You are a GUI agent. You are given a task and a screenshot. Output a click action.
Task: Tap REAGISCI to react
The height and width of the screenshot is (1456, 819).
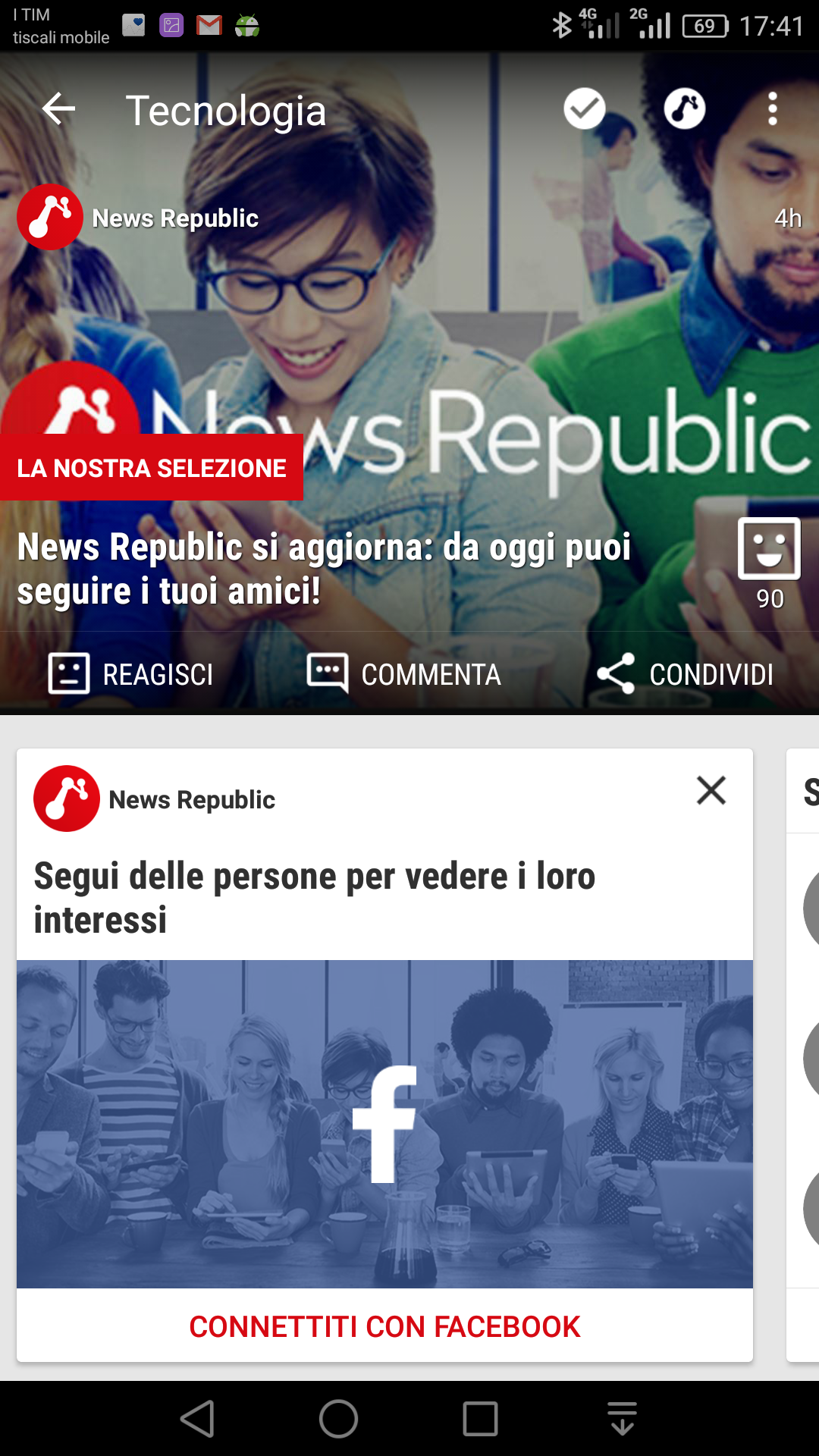pyautogui.click(x=130, y=674)
